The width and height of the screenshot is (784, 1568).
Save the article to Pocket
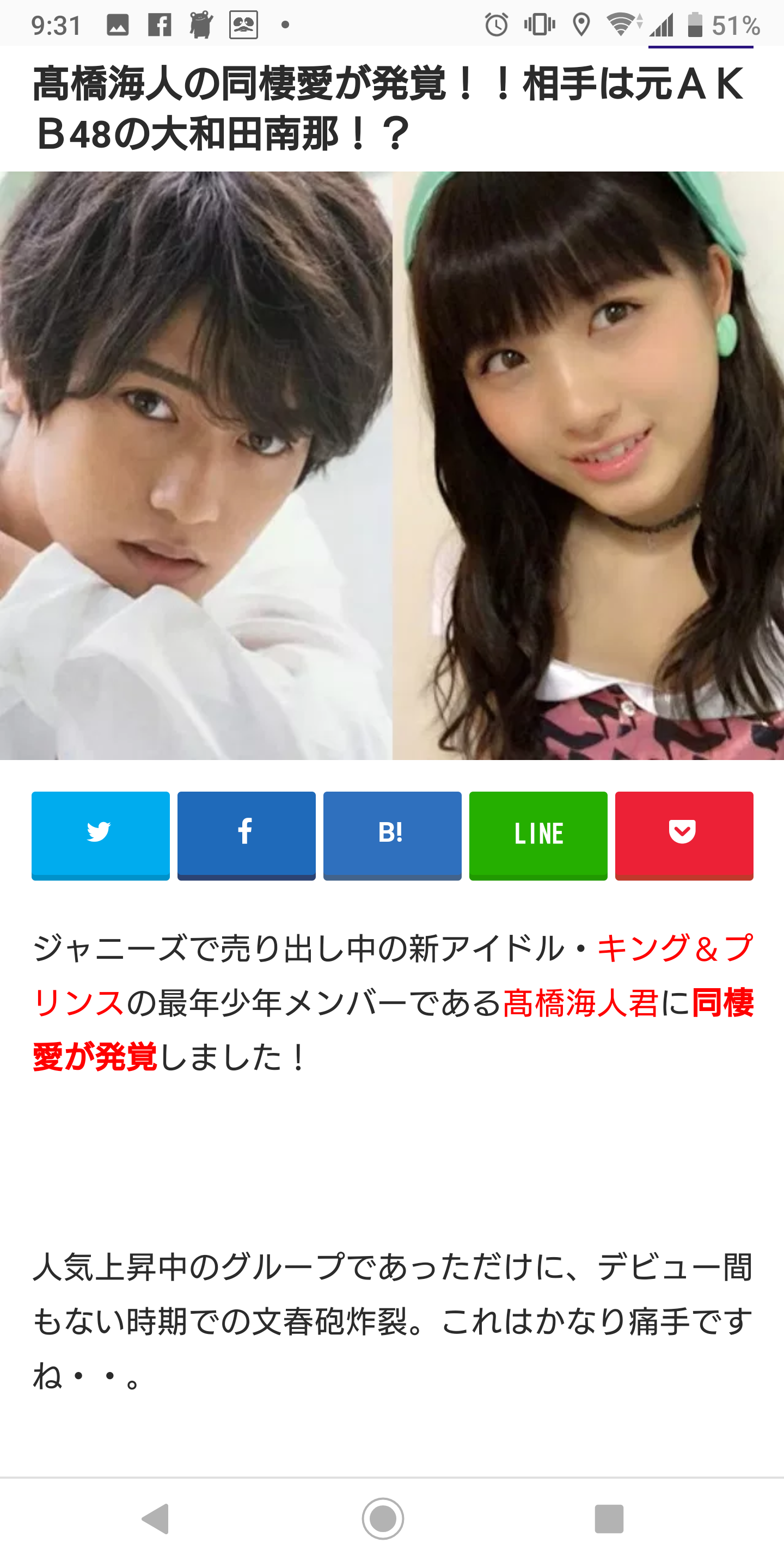tap(684, 835)
